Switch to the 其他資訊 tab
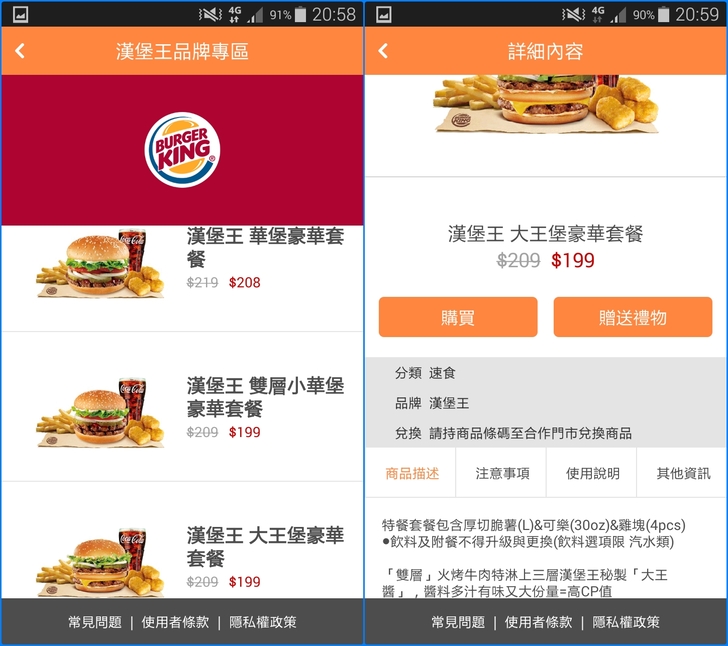The width and height of the screenshot is (728, 646). tap(683, 473)
